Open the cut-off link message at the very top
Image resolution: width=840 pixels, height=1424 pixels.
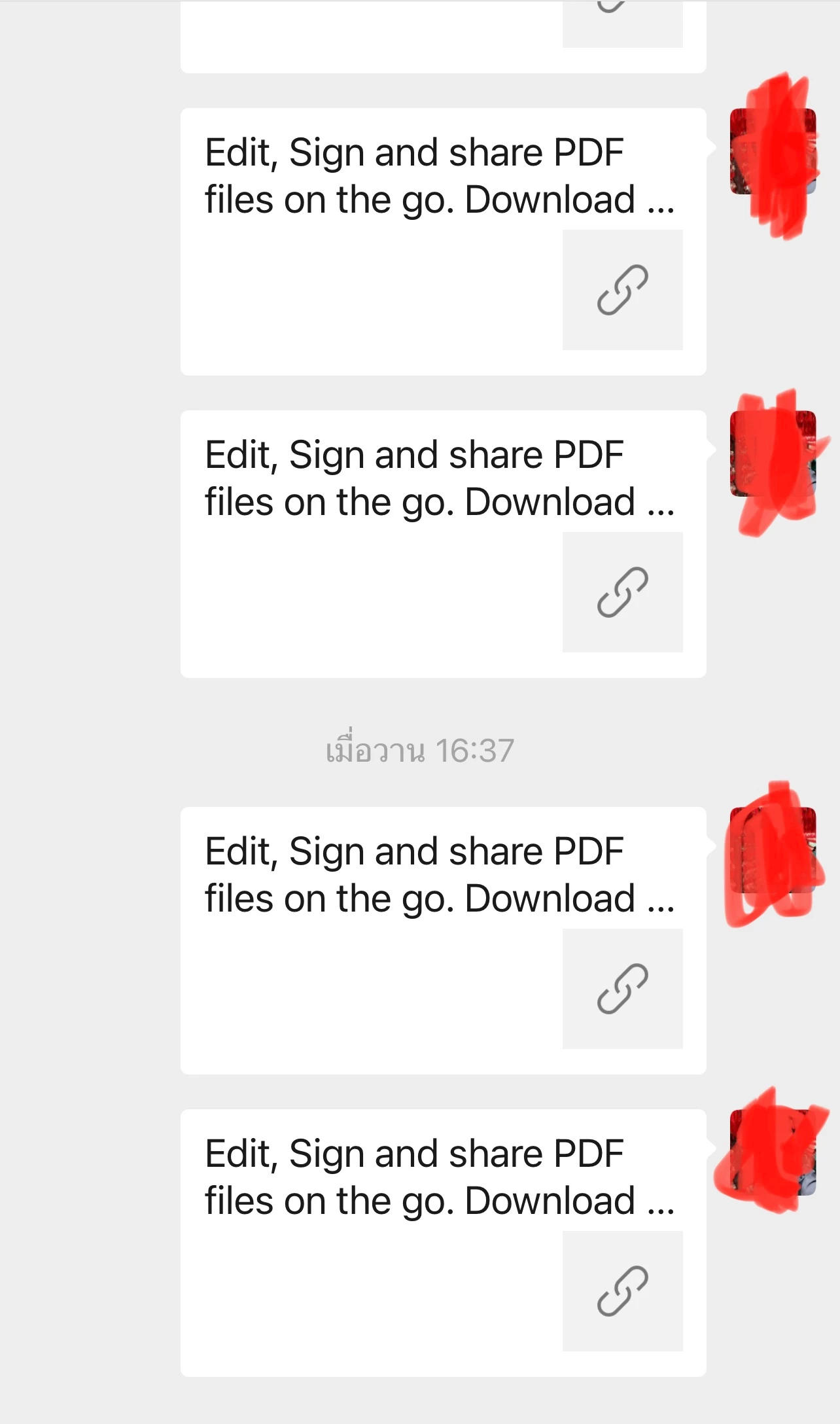tap(443, 36)
